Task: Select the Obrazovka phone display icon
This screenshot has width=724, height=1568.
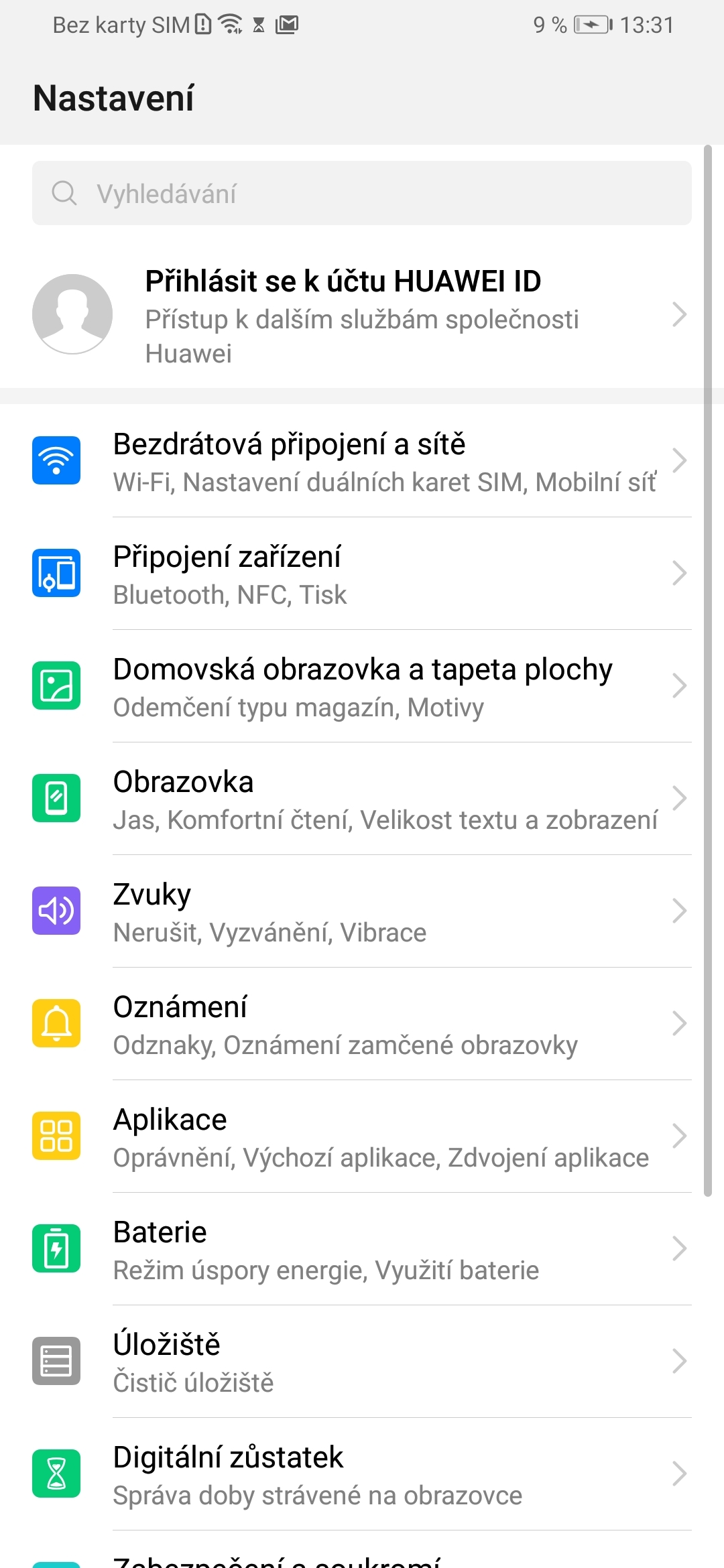Action: click(x=56, y=798)
